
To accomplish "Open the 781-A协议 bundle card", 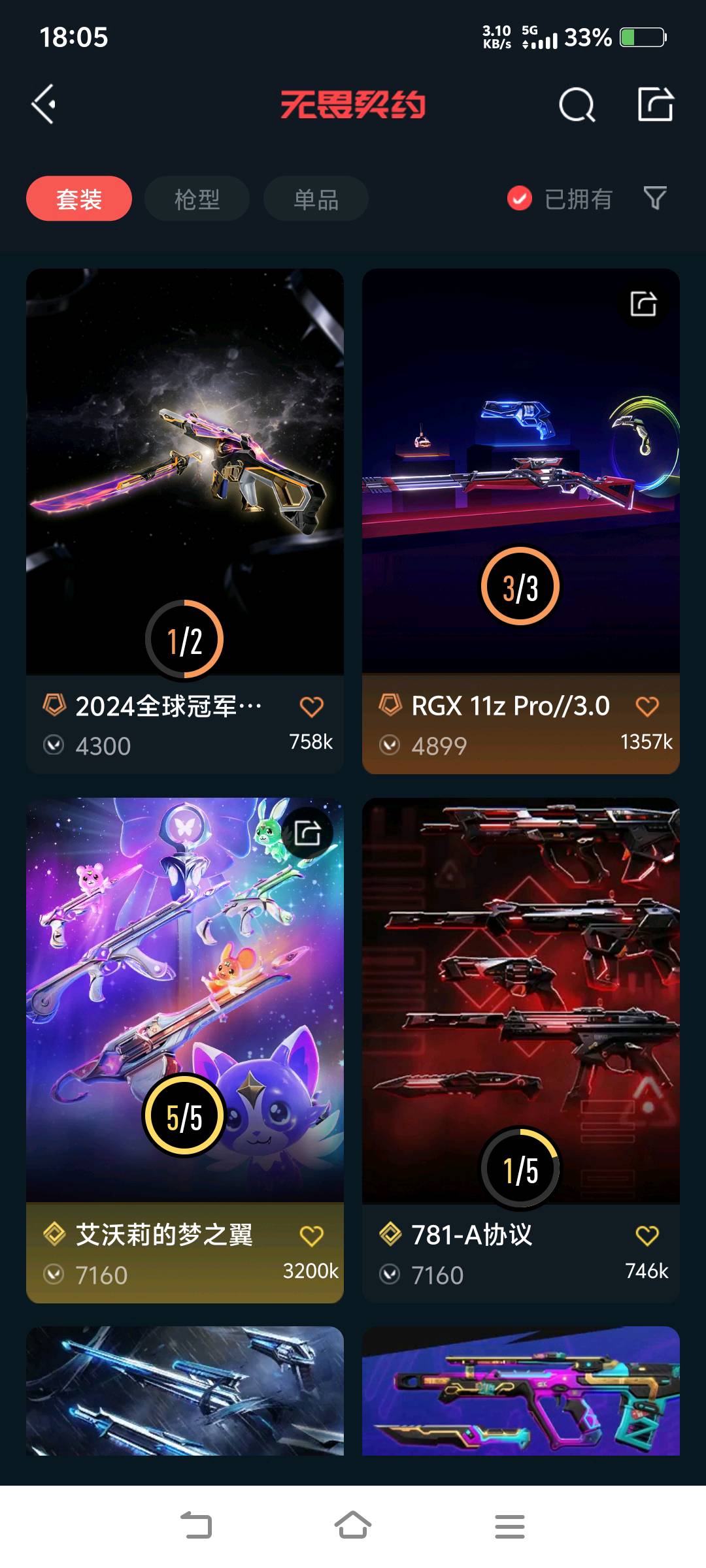I will pos(521,1000).
